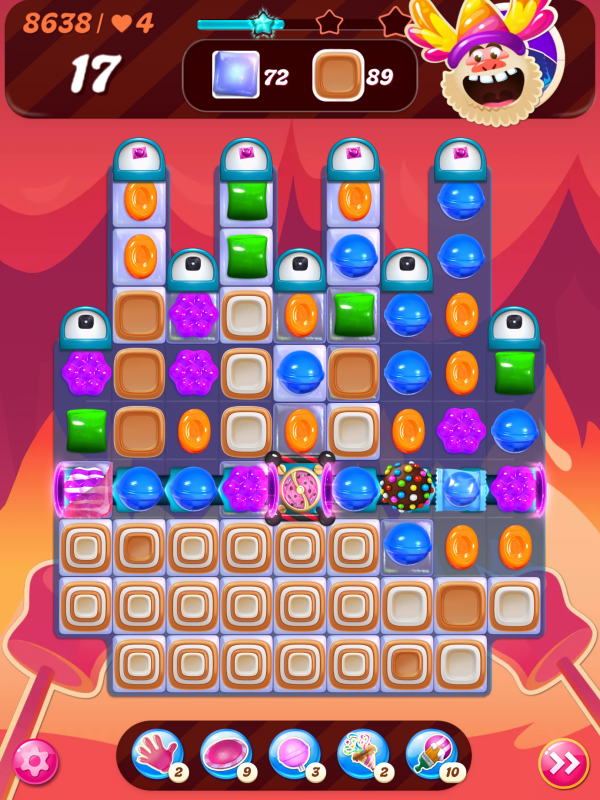Tap the color bomb chocolate candy
Viewport: 600px width, 800px height.
click(x=408, y=487)
